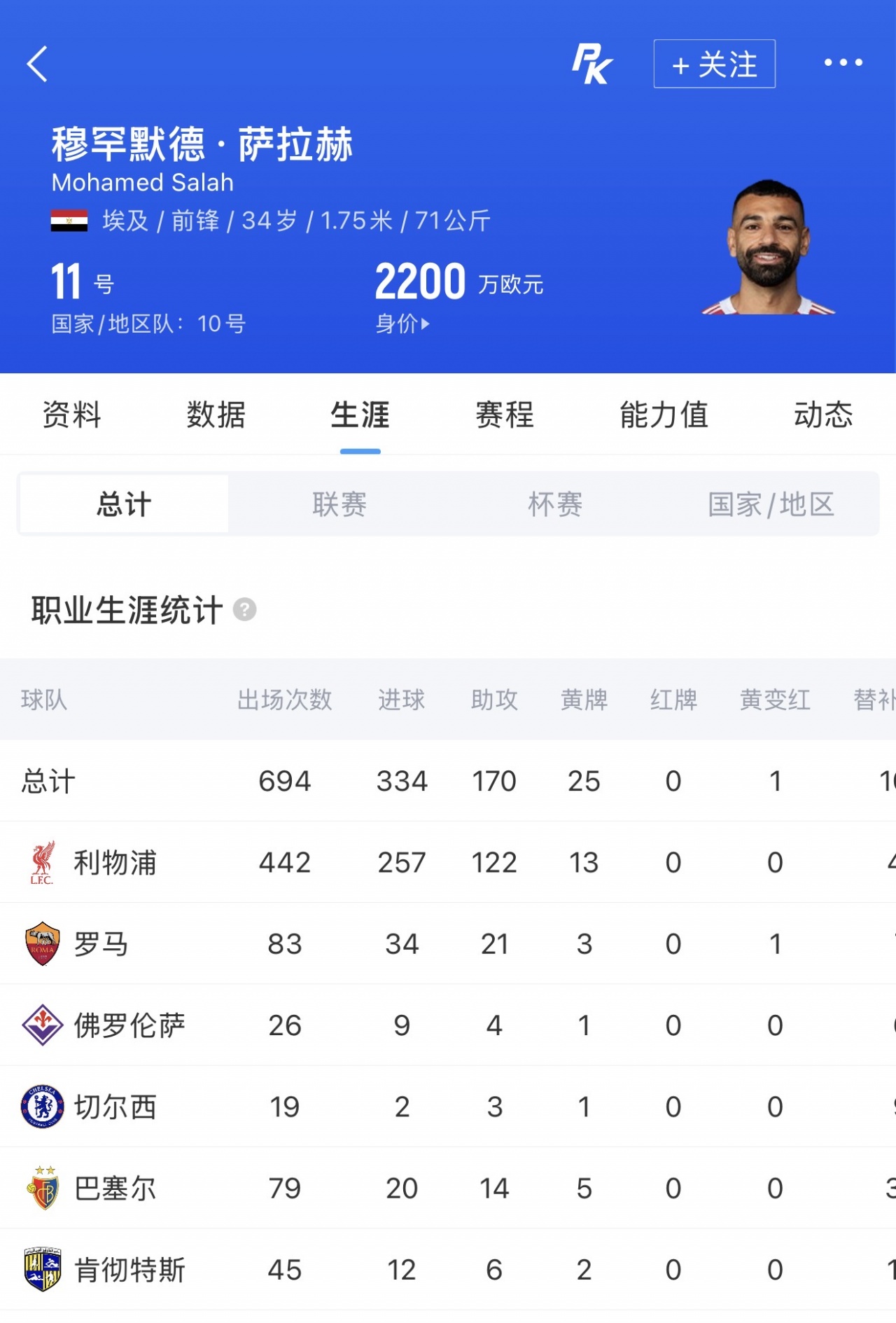This screenshot has width=896, height=1323.
Task: Open the 肯彻特斯 team row
Action: 448,1269
